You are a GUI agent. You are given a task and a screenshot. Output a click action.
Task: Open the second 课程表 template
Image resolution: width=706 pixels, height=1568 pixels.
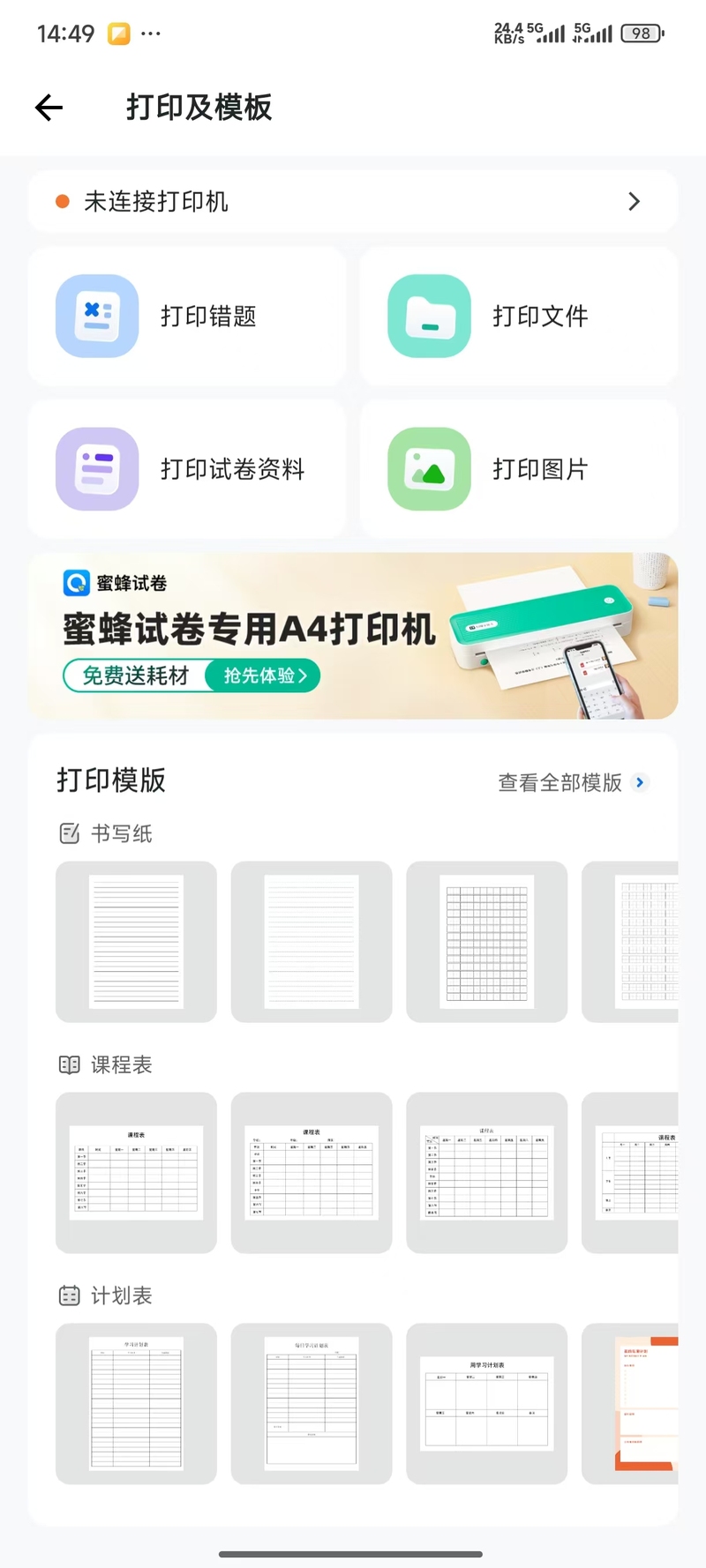pos(312,1172)
